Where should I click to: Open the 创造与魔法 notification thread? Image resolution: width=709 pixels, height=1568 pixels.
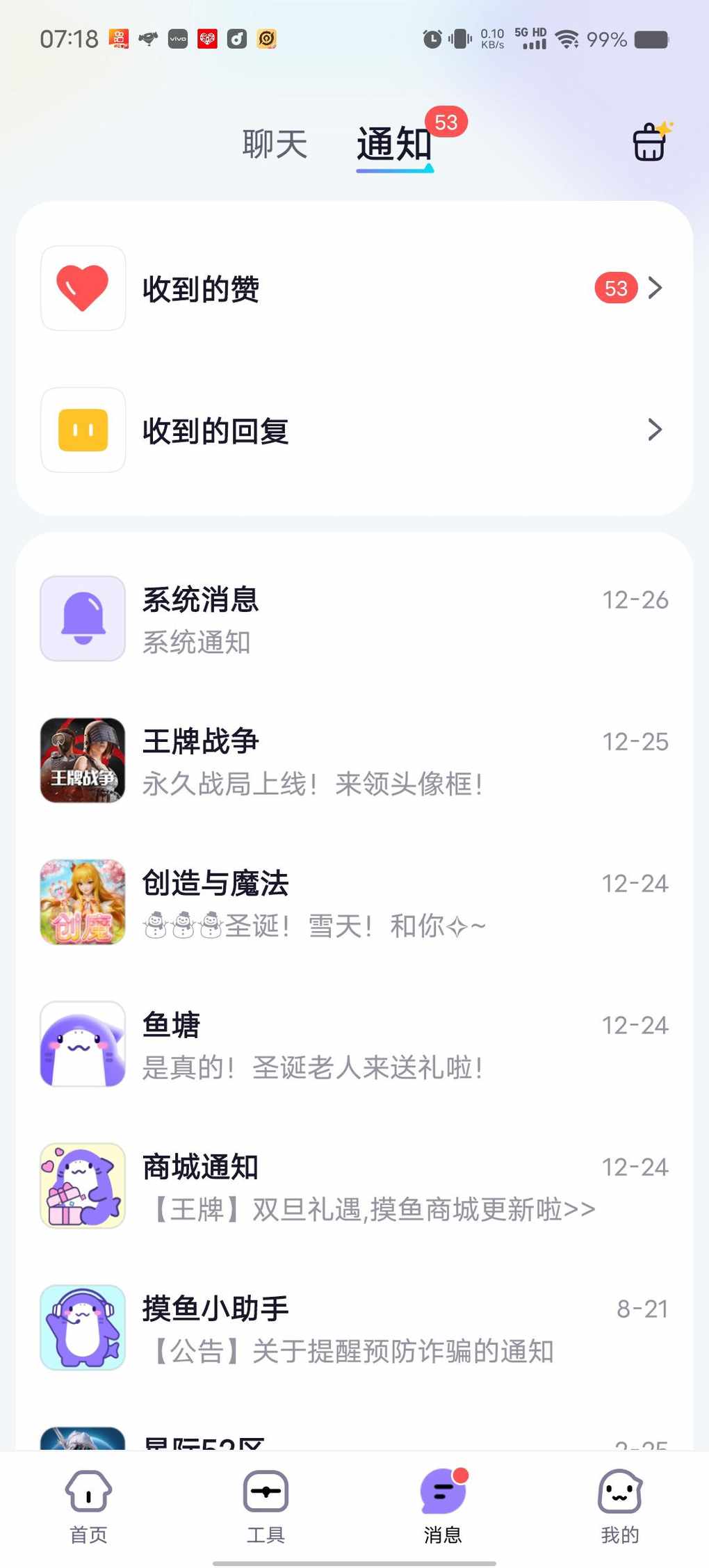pos(354,903)
